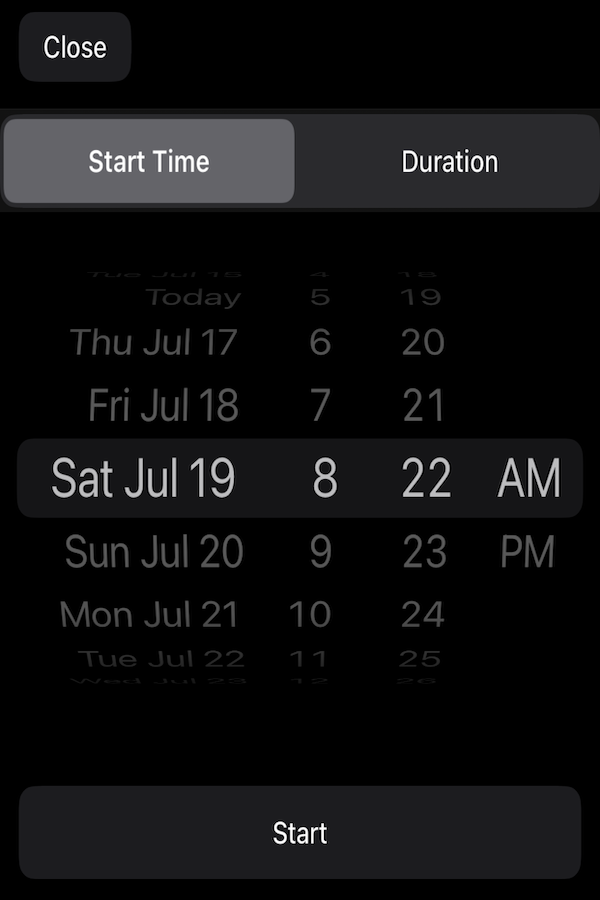Choose minute 23 in the picker
This screenshot has width=600, height=900.
[423, 552]
